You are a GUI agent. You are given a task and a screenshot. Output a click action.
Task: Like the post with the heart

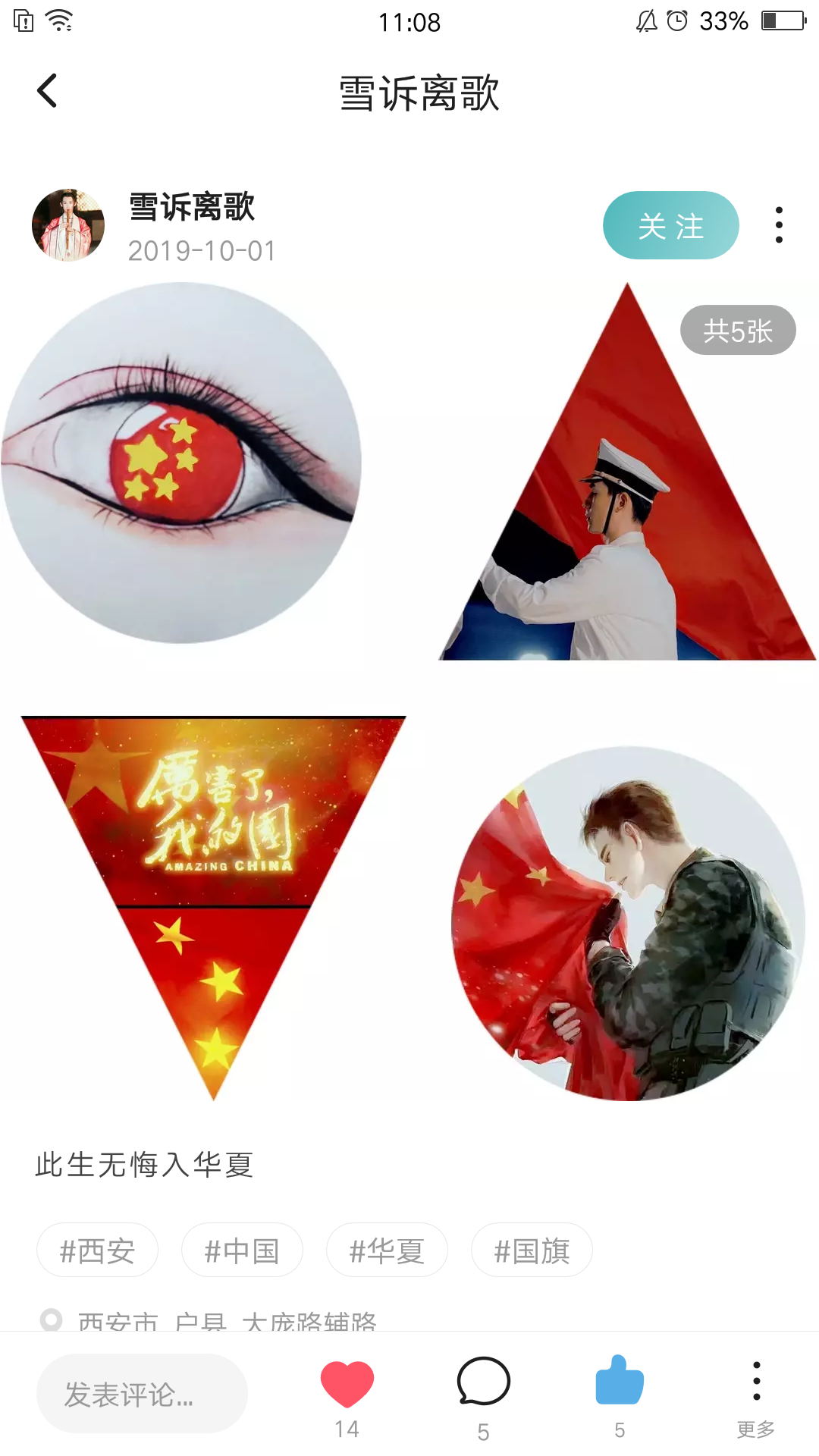pos(347,1397)
